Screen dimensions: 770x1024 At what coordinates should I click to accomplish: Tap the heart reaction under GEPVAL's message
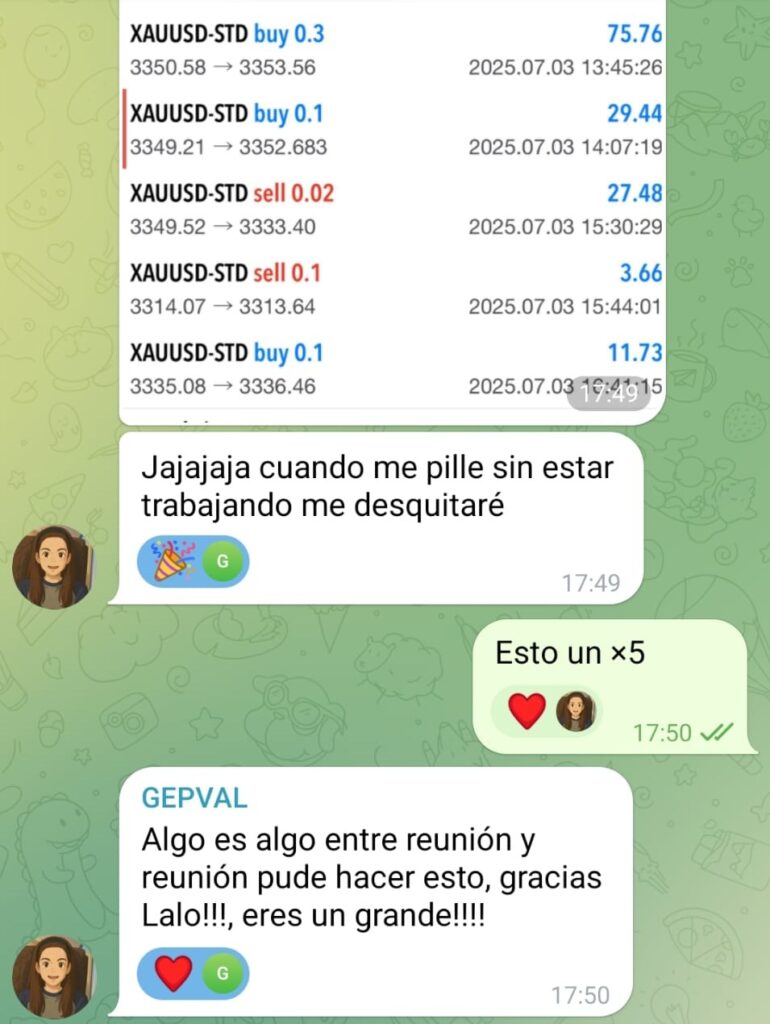173,973
